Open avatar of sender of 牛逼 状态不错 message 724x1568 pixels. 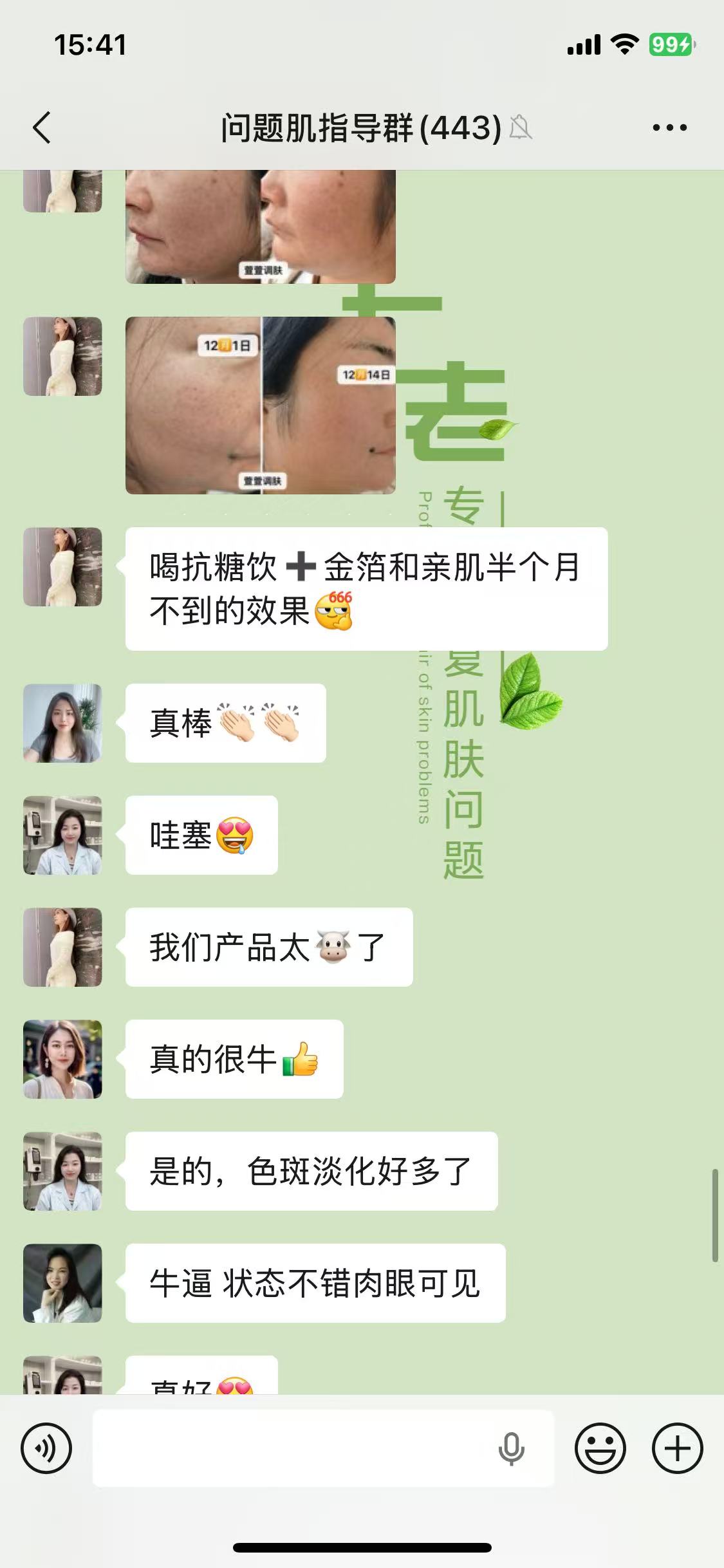click(x=62, y=1283)
